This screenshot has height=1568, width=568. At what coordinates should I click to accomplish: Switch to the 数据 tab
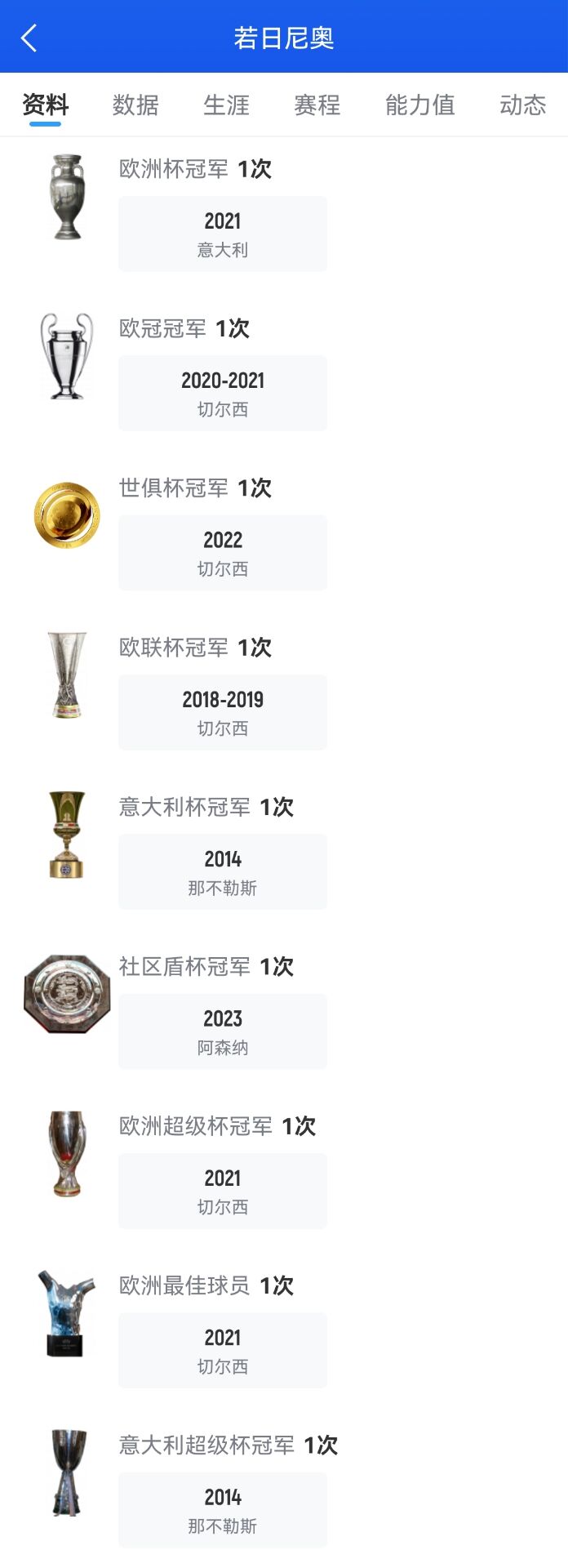tap(135, 105)
